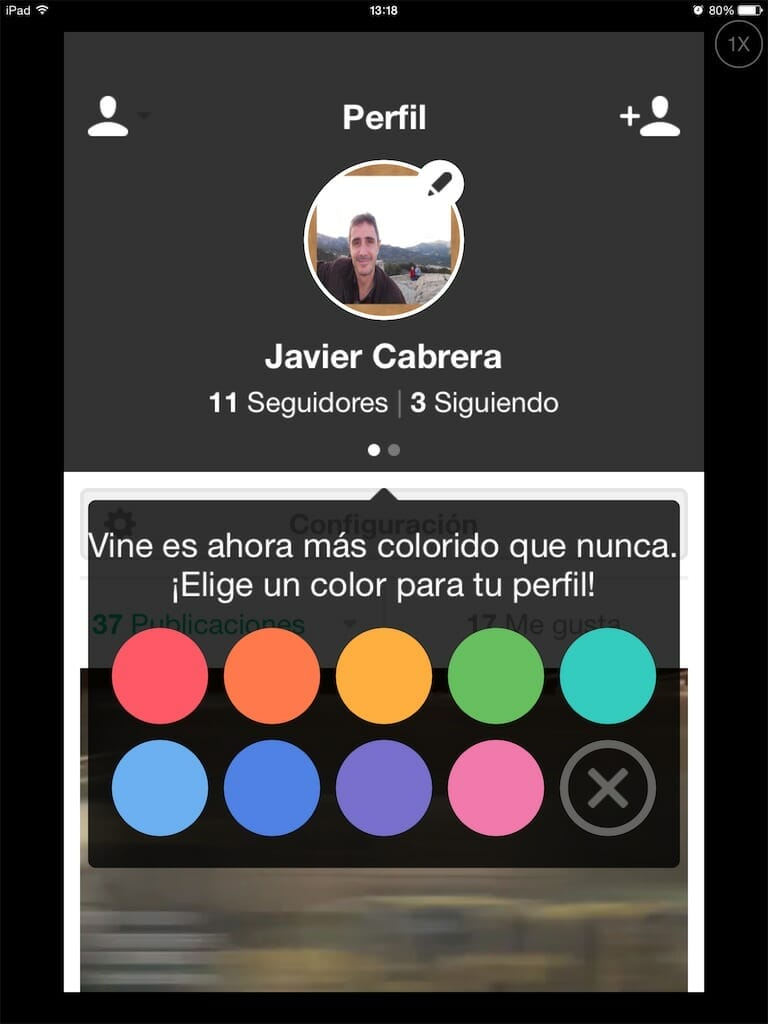Open Configuración via the gear icon
This screenshot has height=1024, width=768.
pos(120,522)
